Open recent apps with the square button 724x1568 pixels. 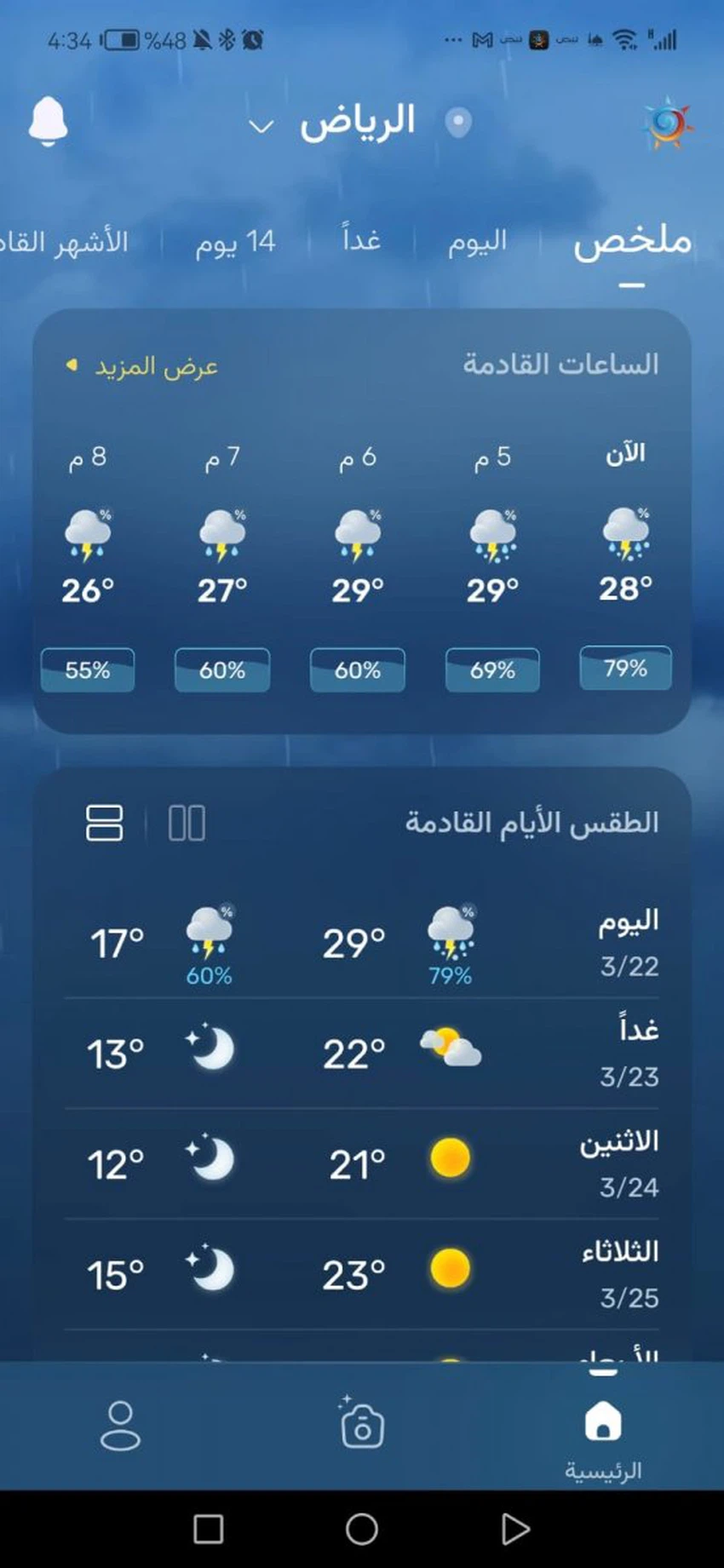coord(209,1529)
